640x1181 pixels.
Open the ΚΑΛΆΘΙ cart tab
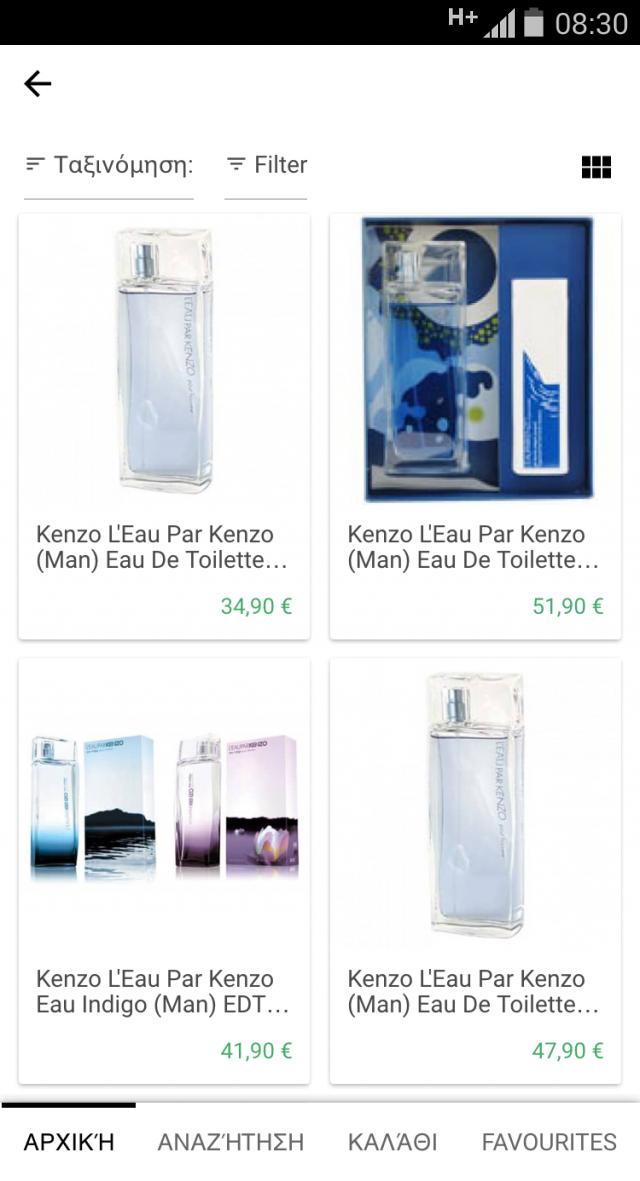tap(392, 1141)
